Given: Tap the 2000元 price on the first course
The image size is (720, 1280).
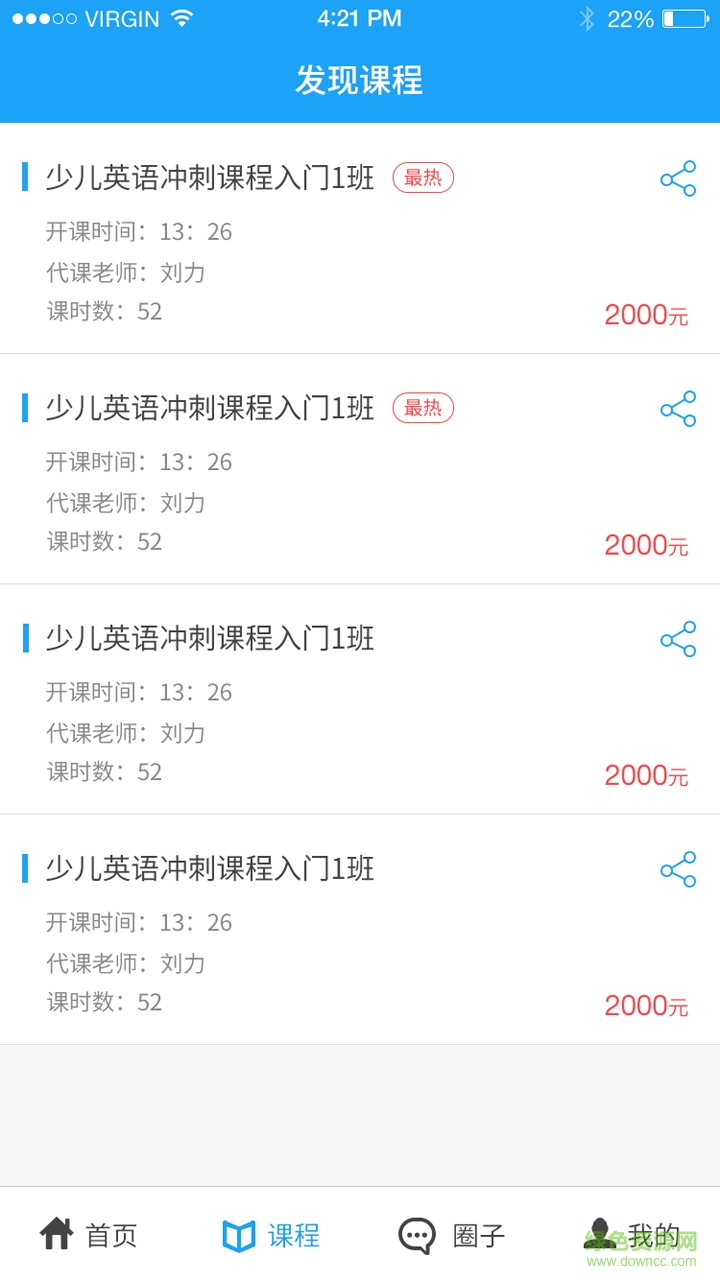Looking at the screenshot, I should (x=646, y=313).
